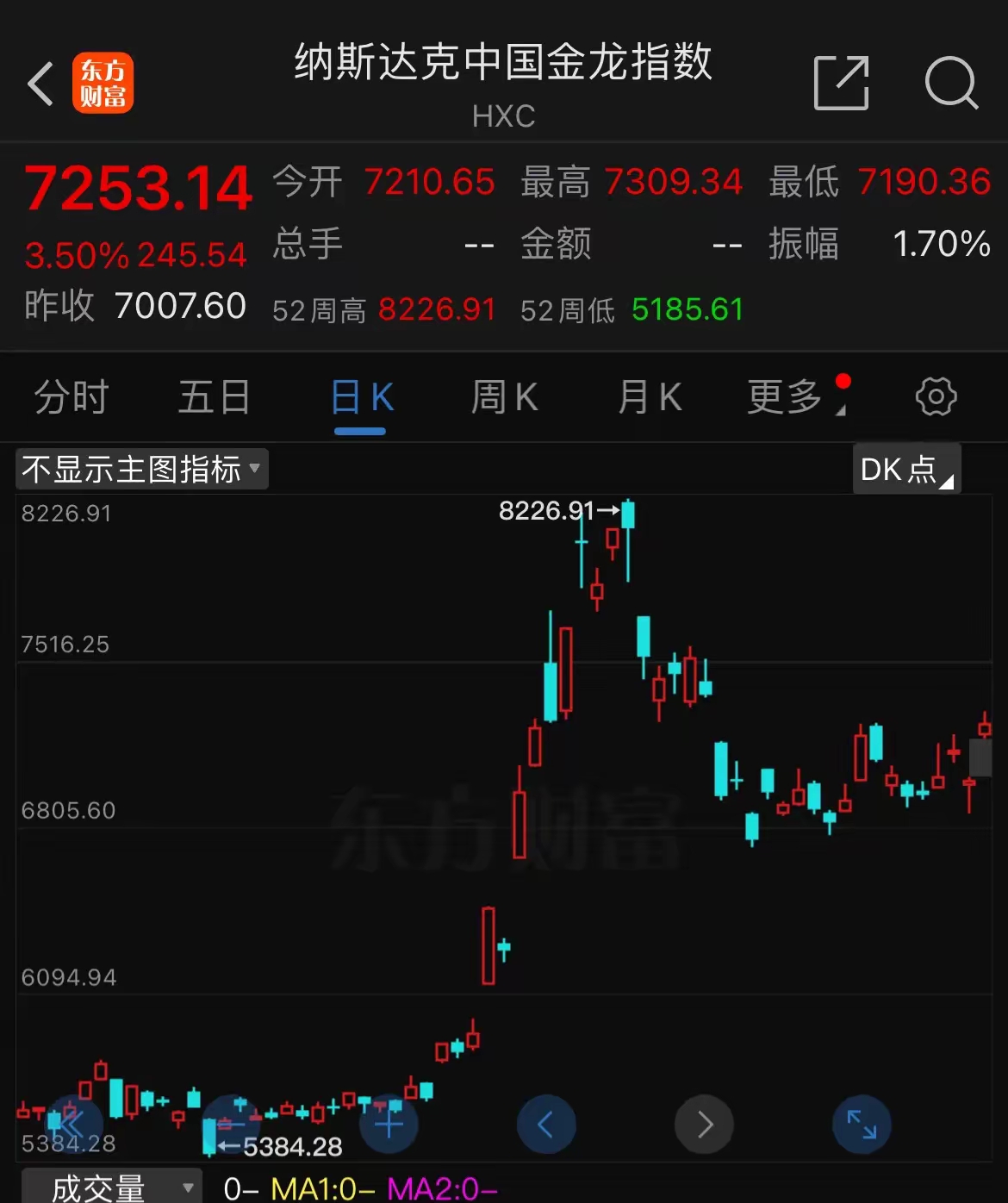Tap the back arrow to exit the chart

coord(40,84)
